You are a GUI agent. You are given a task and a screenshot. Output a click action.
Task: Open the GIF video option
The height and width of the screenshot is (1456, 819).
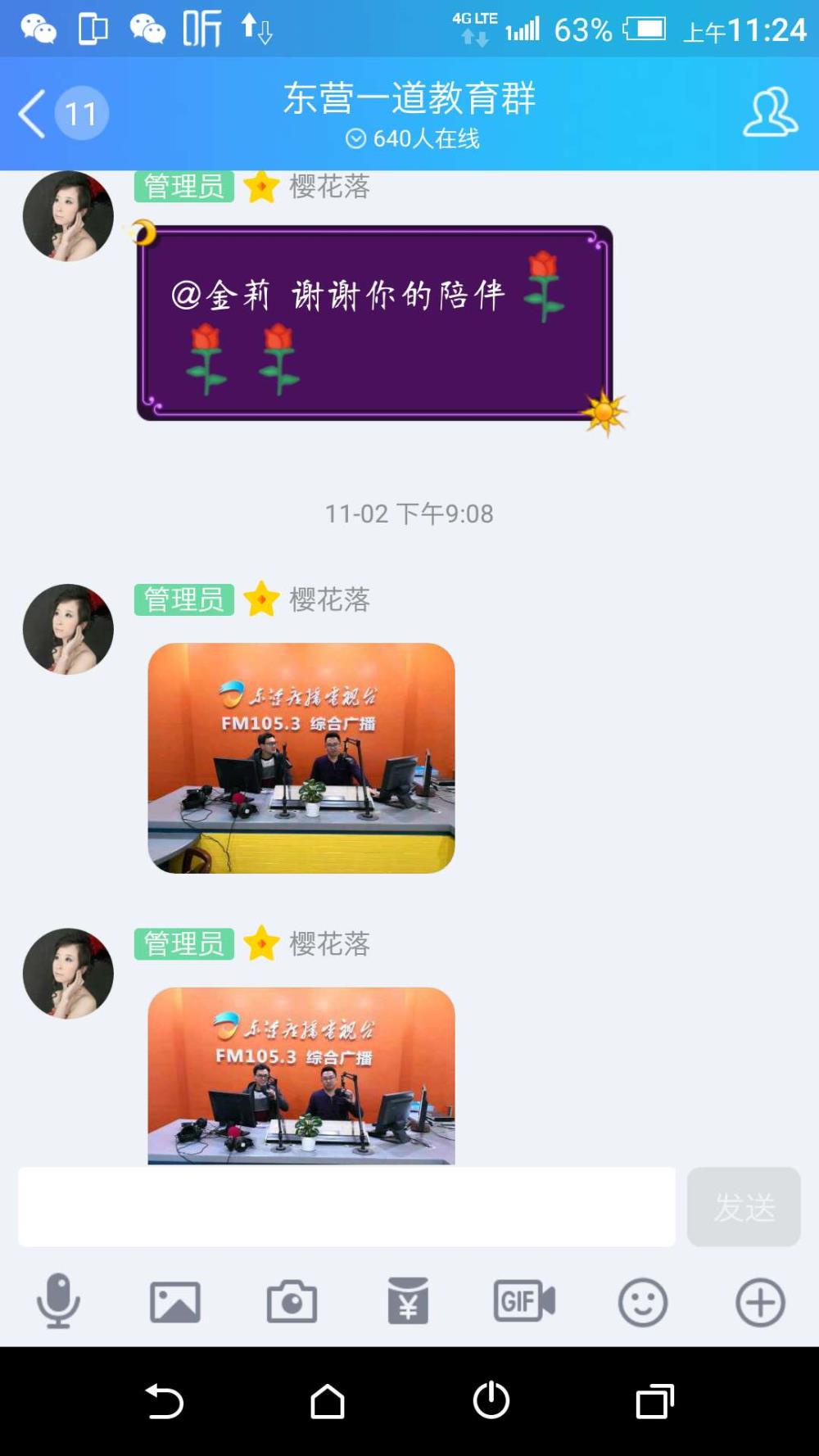(x=524, y=1300)
